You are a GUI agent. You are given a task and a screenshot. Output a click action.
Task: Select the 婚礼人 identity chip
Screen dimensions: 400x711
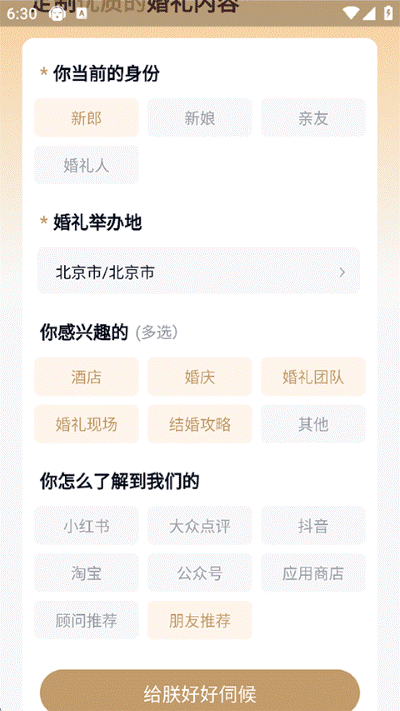86,165
